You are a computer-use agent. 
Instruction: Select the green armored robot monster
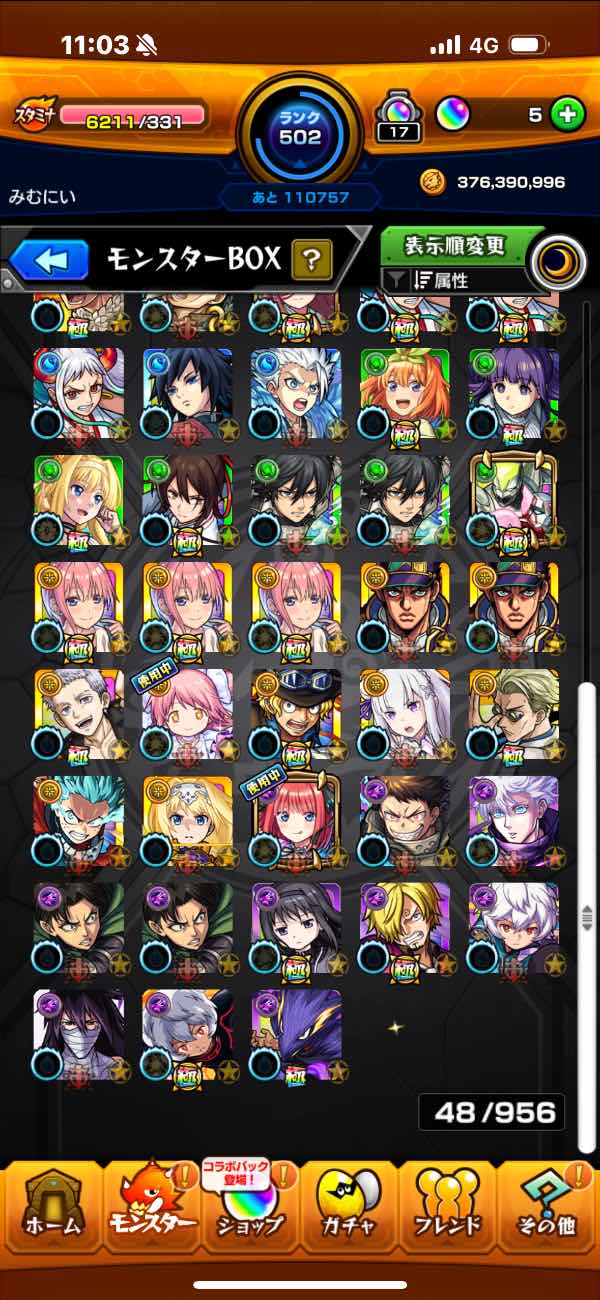coord(513,500)
